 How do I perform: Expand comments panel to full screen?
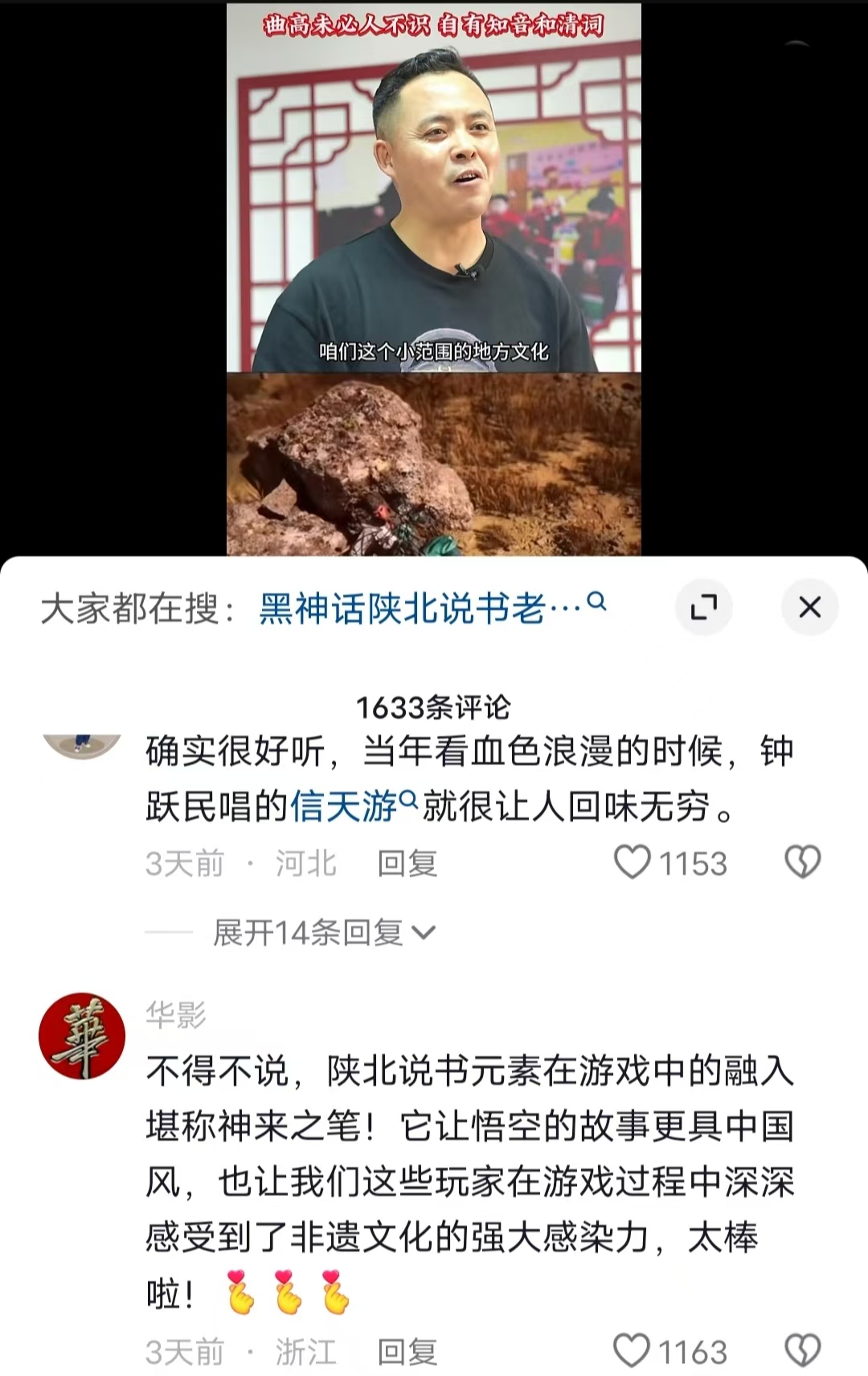coord(704,607)
